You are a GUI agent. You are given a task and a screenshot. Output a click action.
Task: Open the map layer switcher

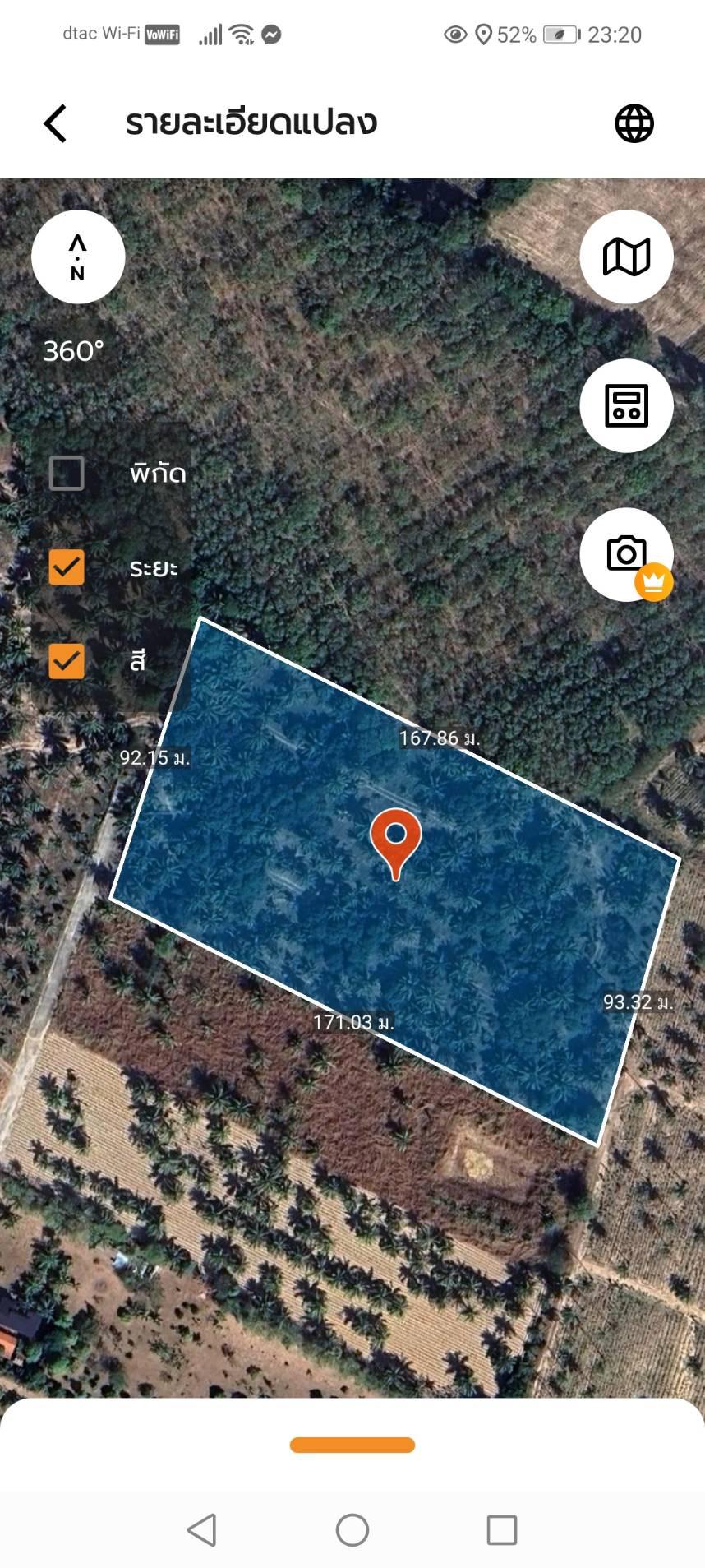[x=626, y=257]
